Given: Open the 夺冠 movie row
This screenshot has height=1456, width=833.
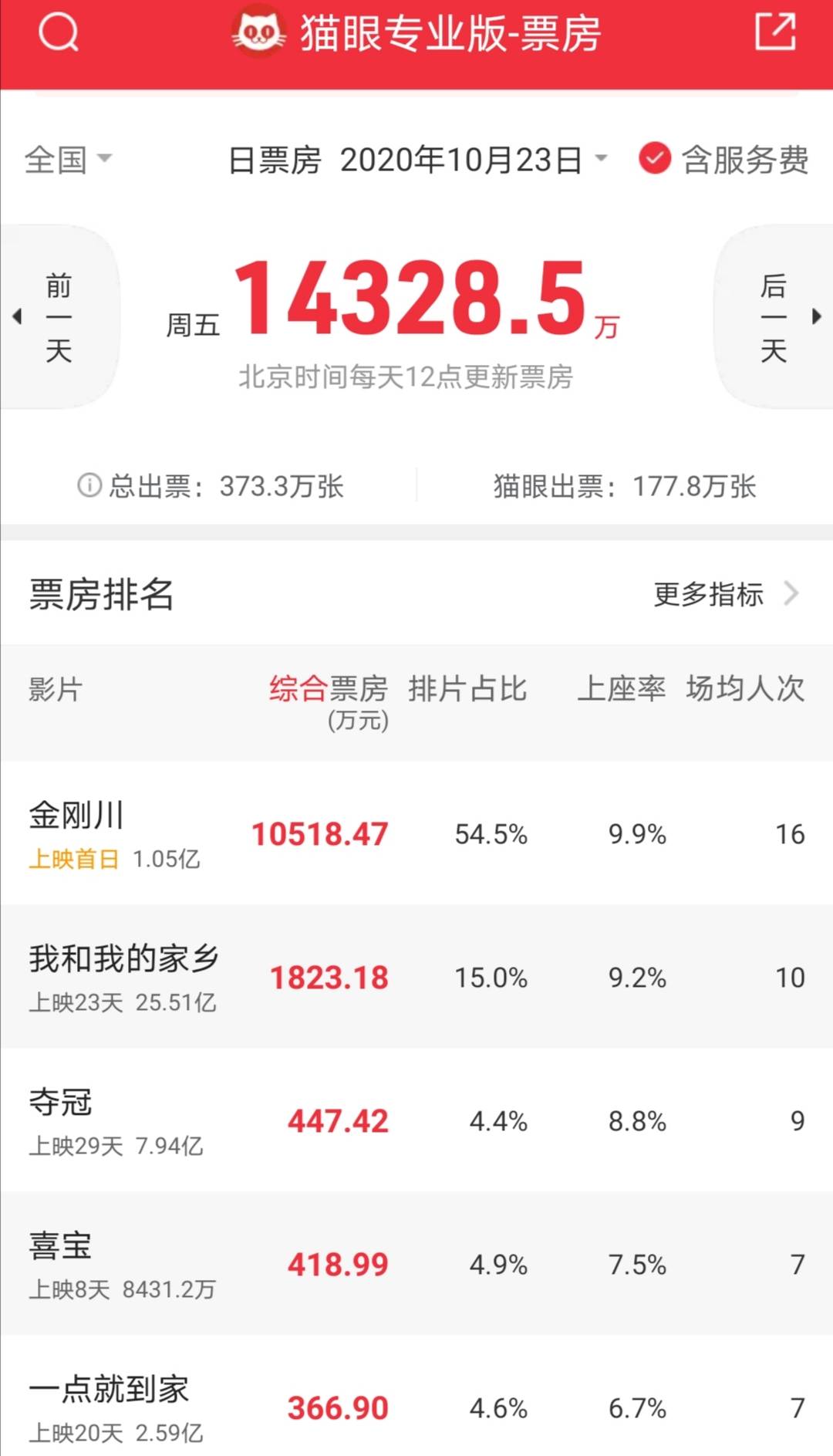Looking at the screenshot, I should 416,1120.
